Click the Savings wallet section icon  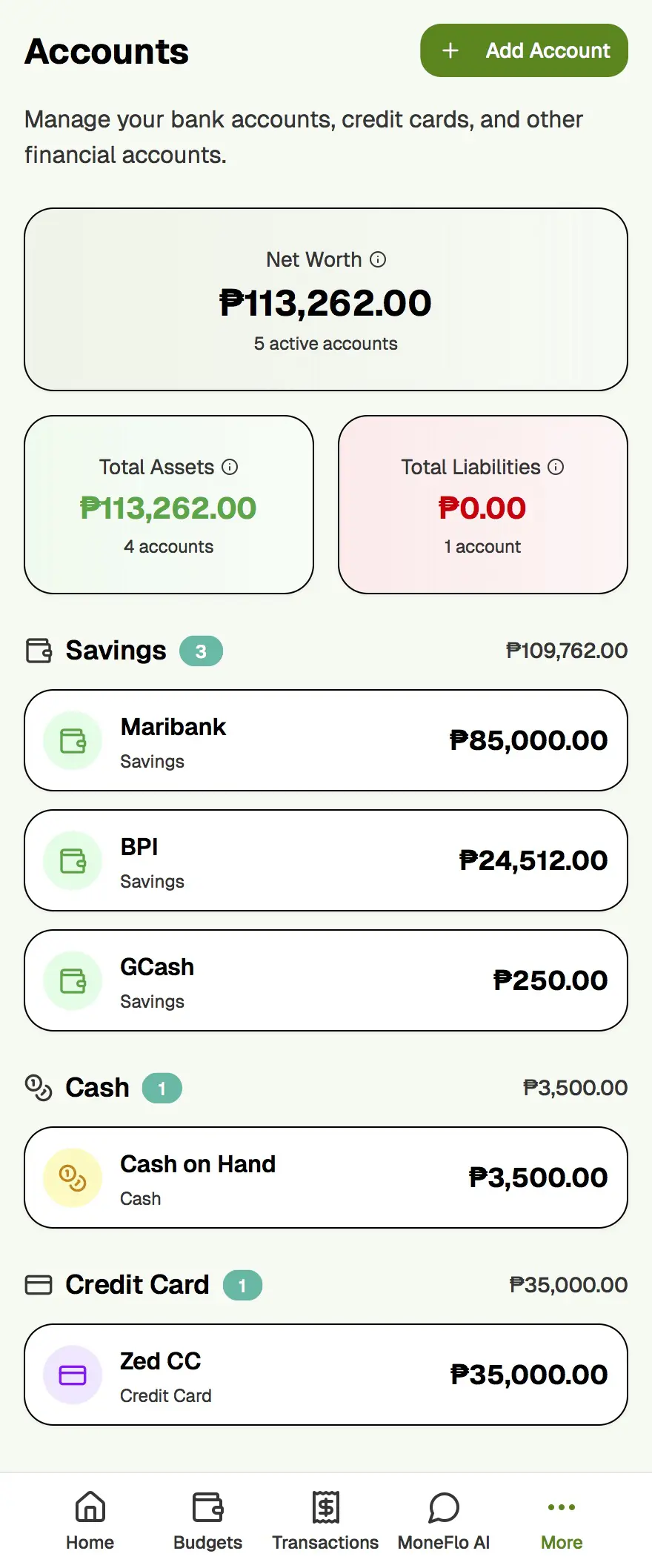[x=39, y=650]
